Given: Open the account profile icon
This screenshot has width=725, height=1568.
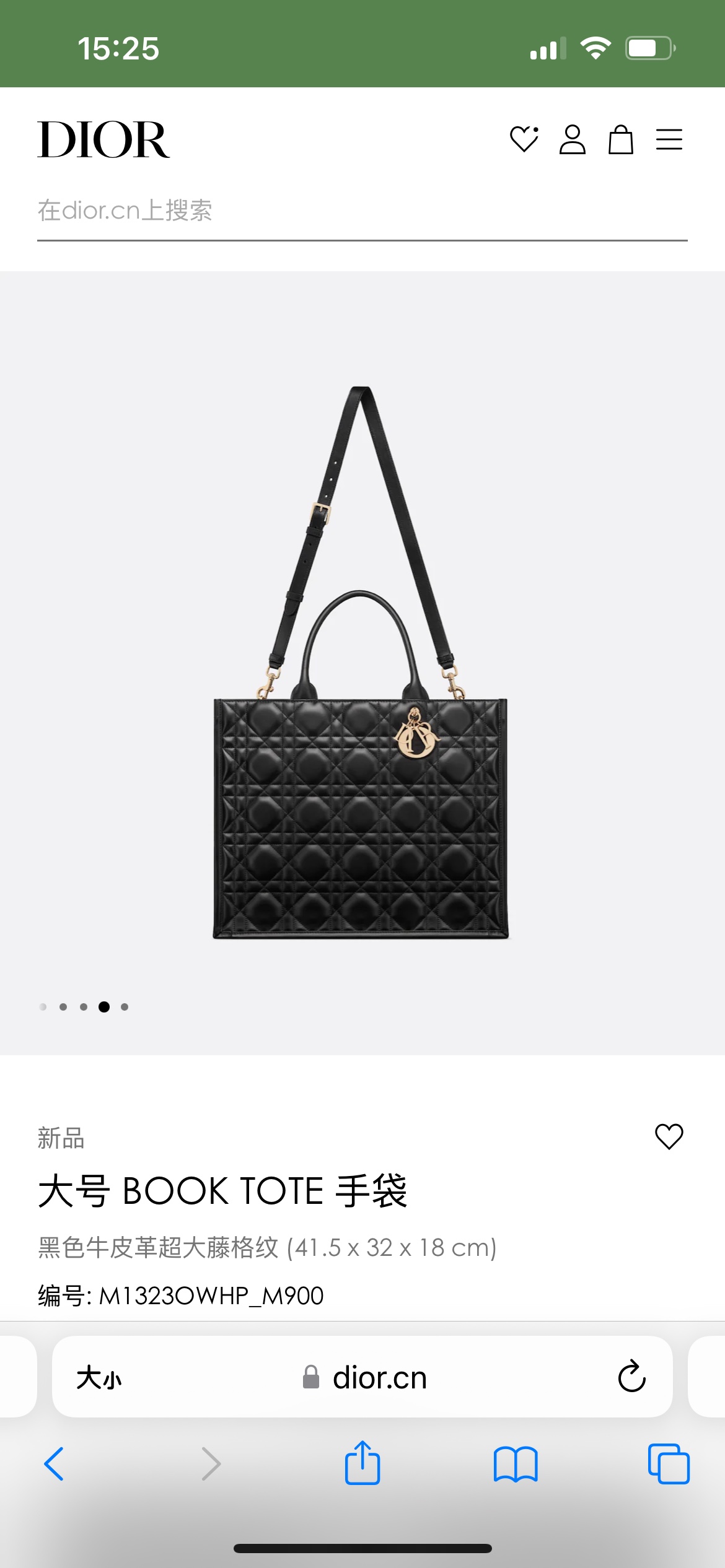Looking at the screenshot, I should click(572, 139).
